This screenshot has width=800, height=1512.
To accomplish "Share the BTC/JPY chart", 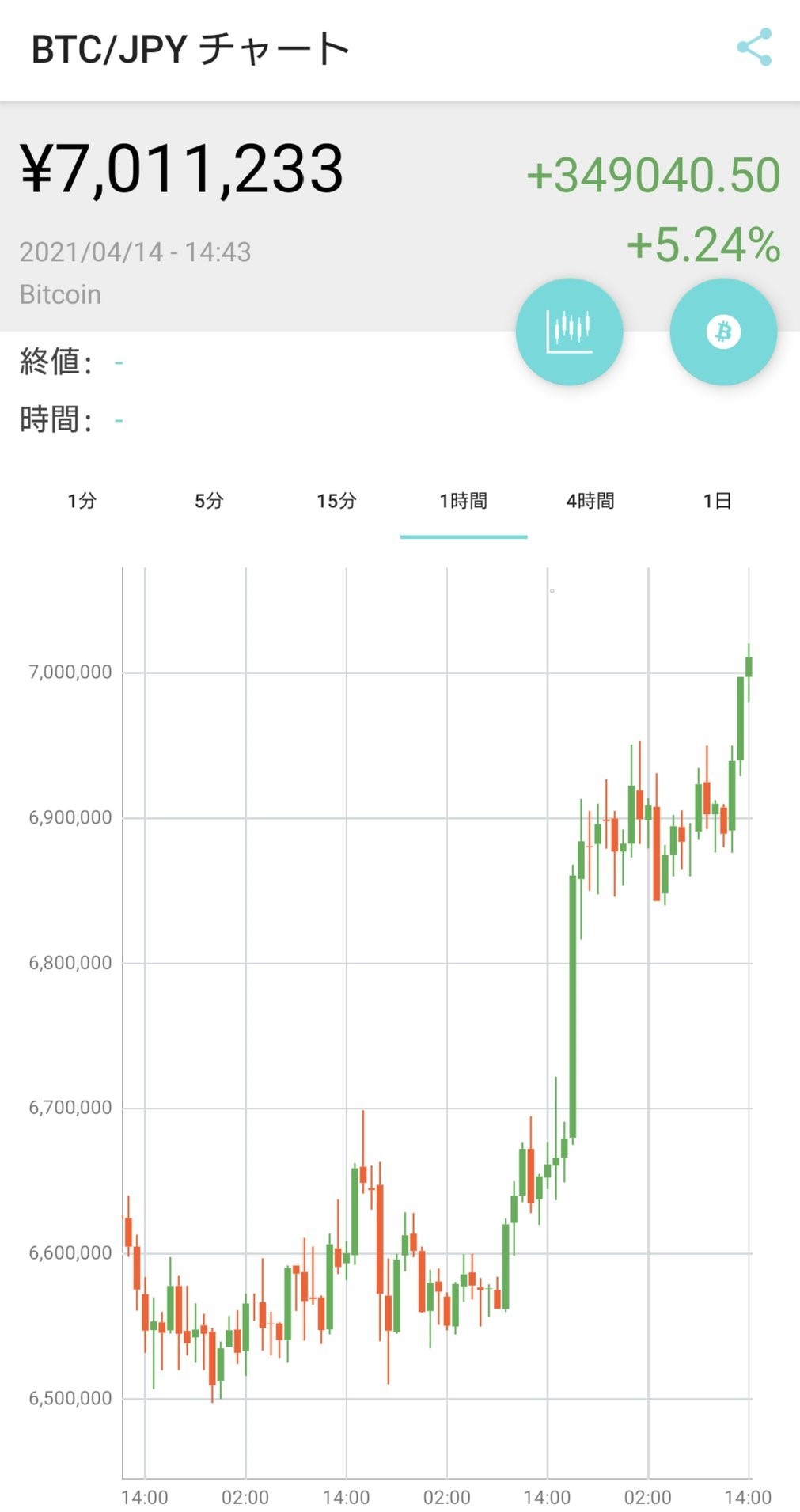I will 753,47.
